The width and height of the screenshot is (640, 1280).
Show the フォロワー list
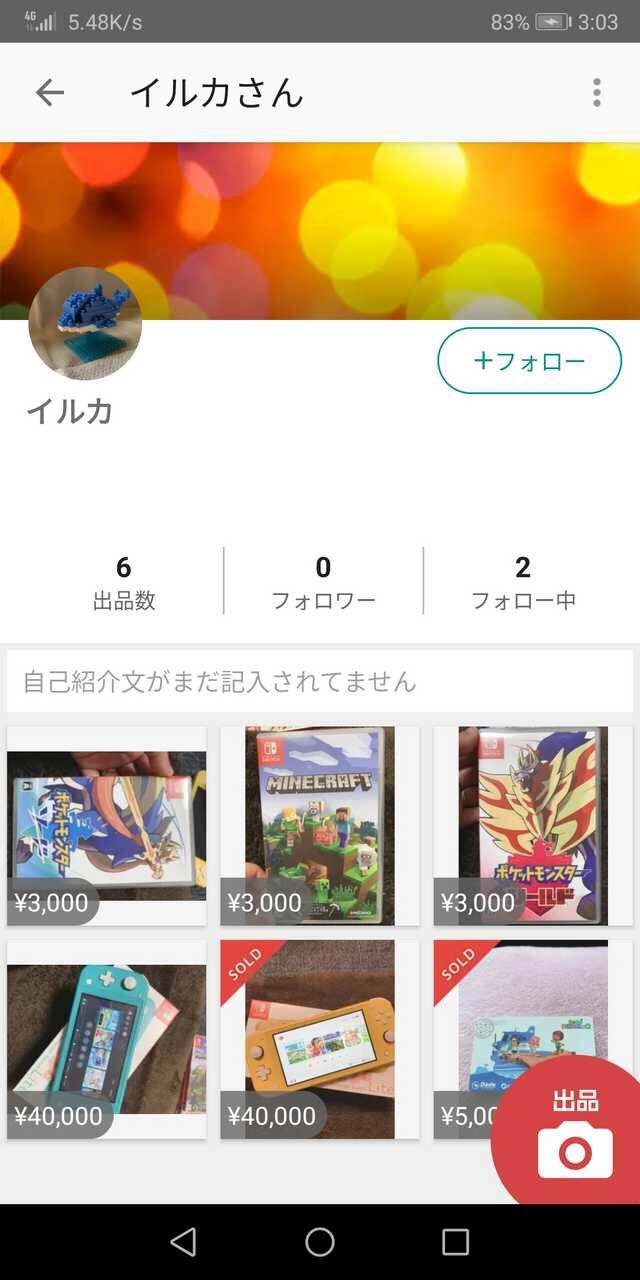(x=323, y=582)
